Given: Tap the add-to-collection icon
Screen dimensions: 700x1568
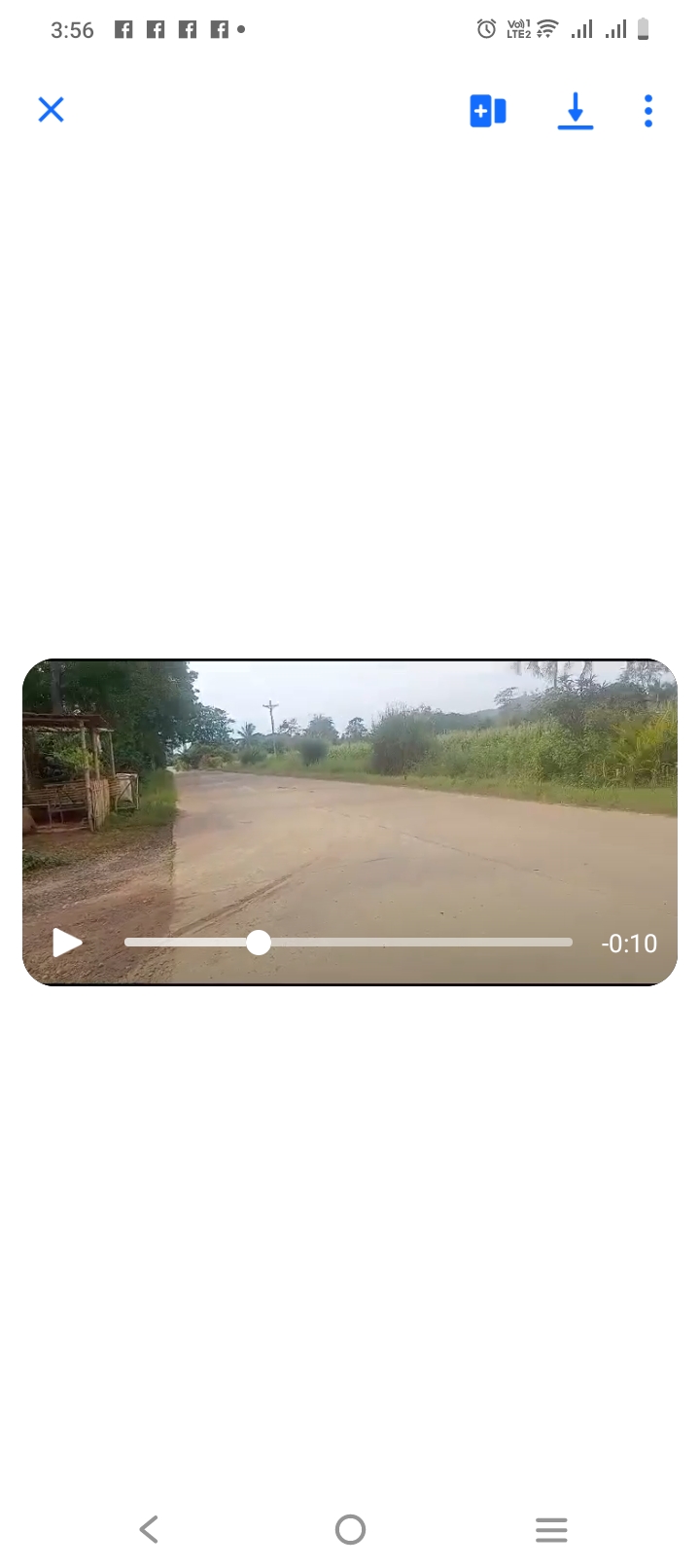Looking at the screenshot, I should [488, 111].
